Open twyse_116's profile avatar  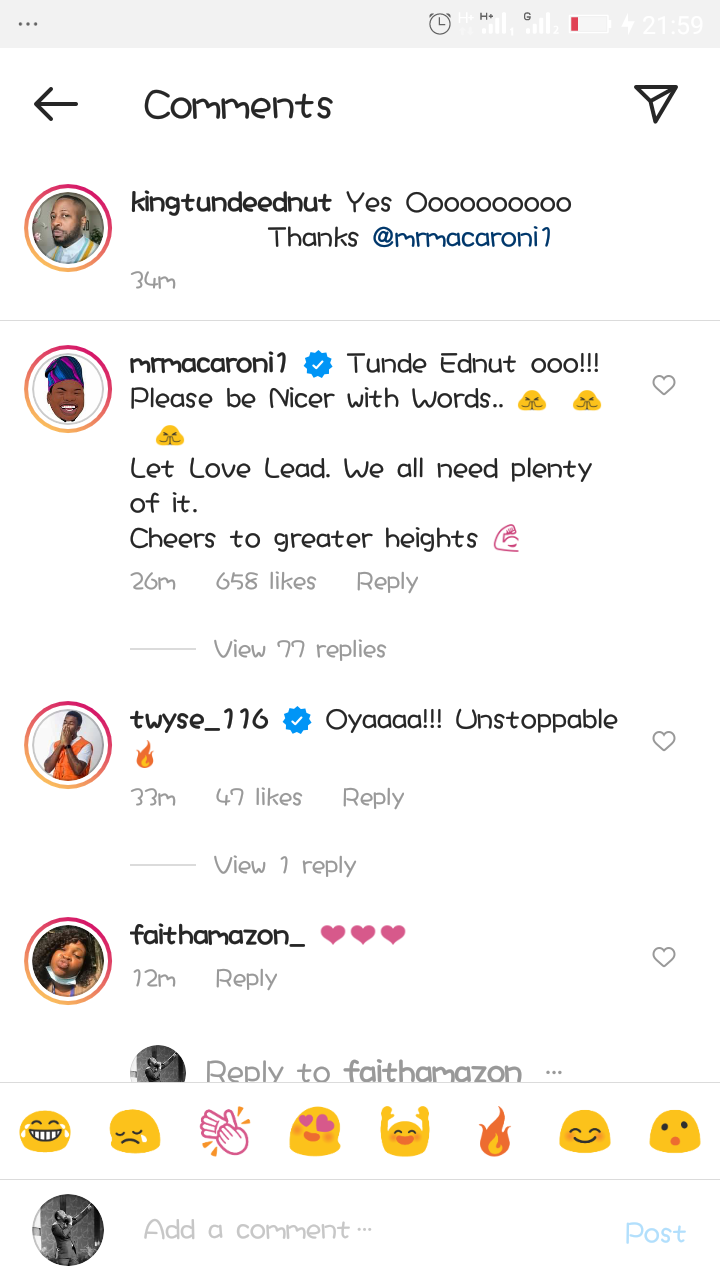(x=68, y=745)
